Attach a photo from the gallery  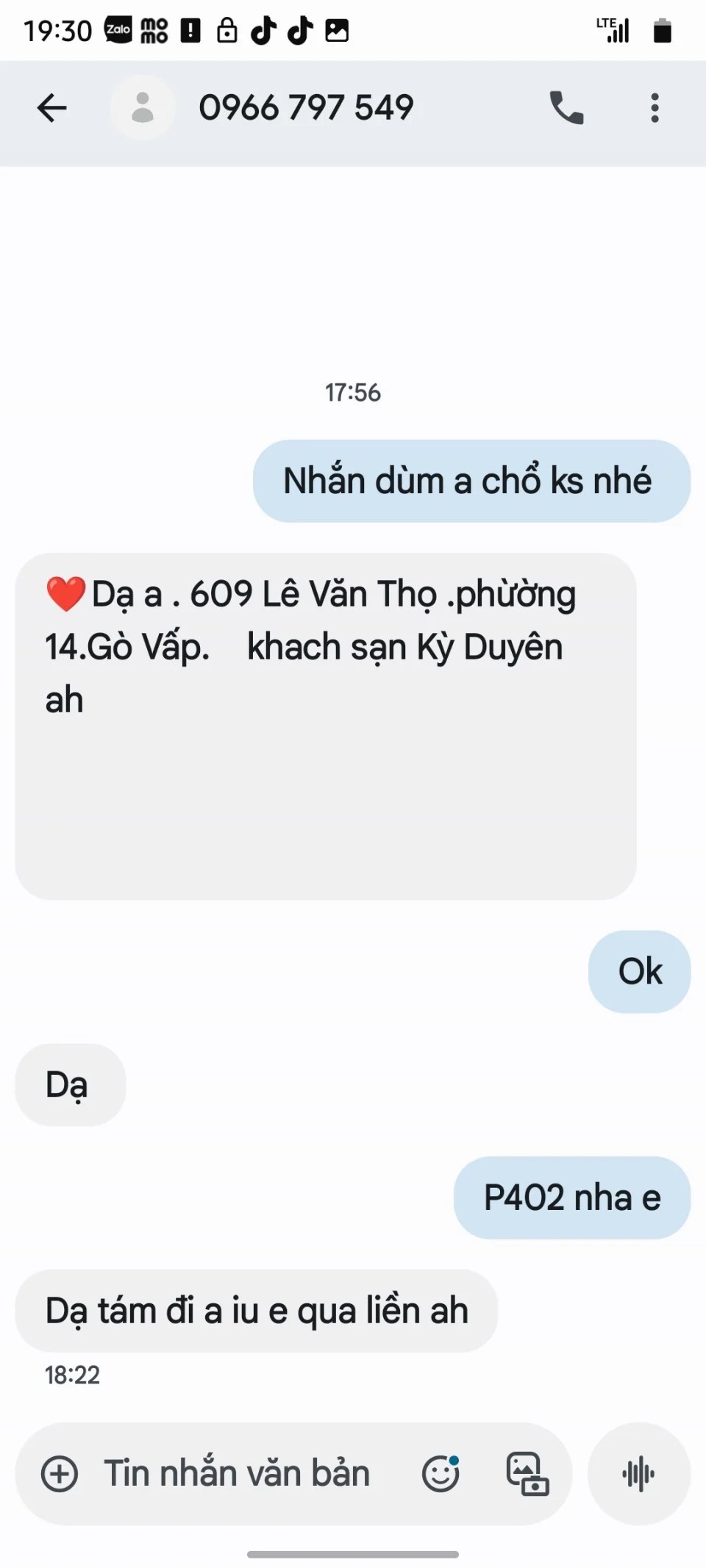click(527, 1474)
